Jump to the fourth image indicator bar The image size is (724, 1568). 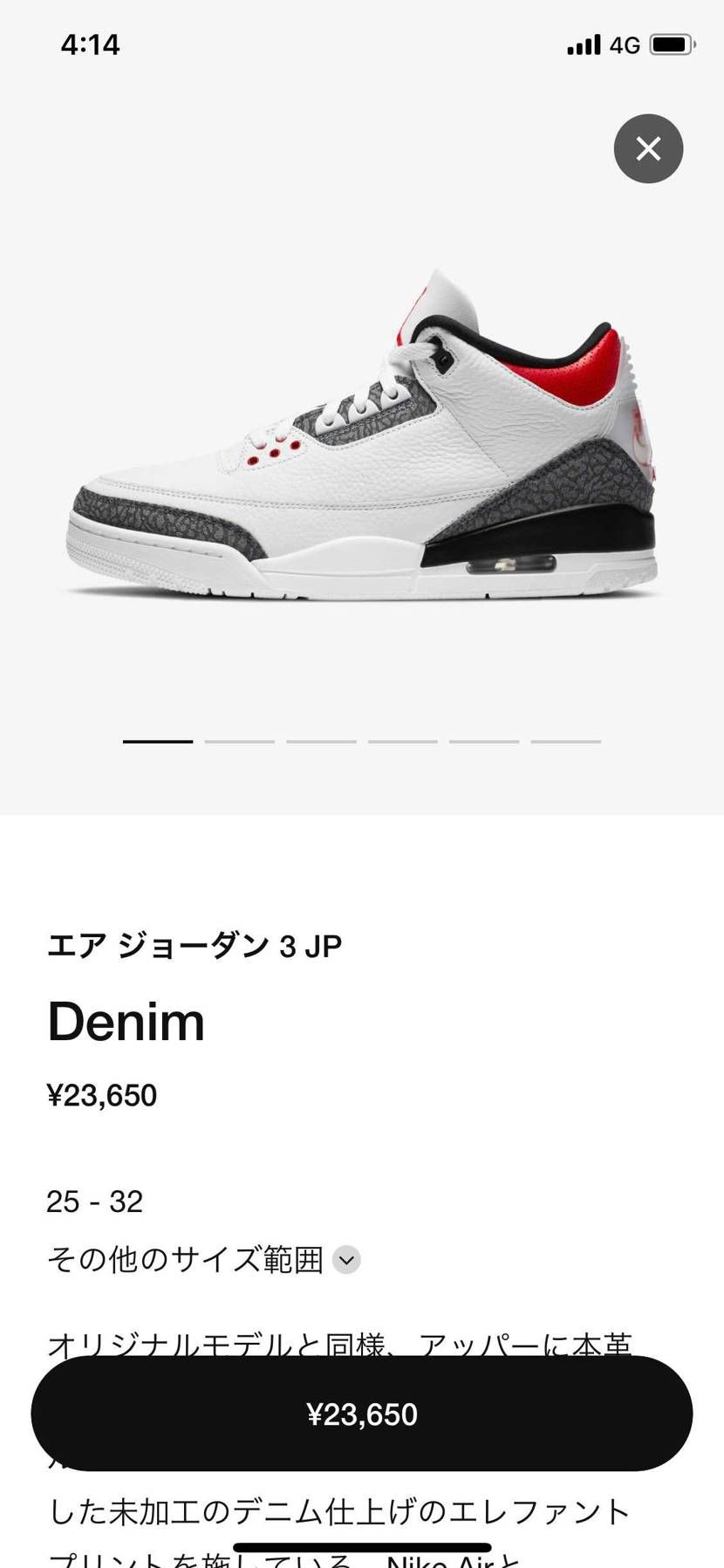coord(402,740)
